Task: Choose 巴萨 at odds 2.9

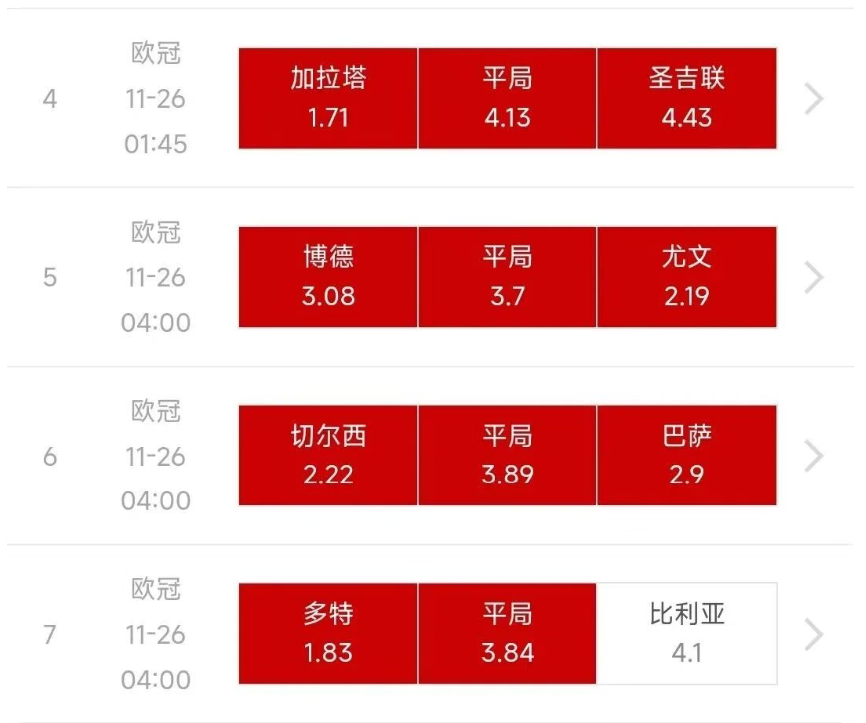Action: pos(687,455)
